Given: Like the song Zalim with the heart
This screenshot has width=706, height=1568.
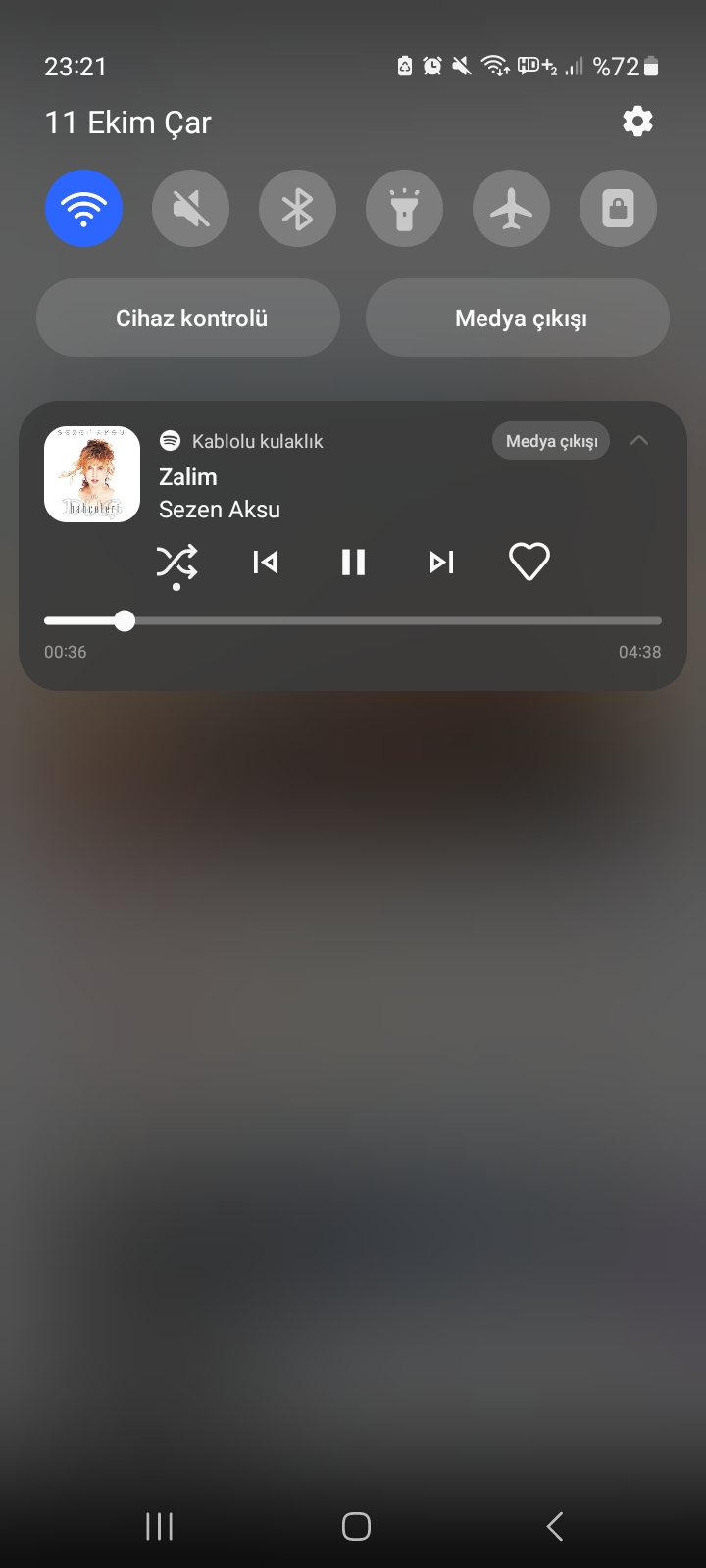Looking at the screenshot, I should click(x=529, y=562).
